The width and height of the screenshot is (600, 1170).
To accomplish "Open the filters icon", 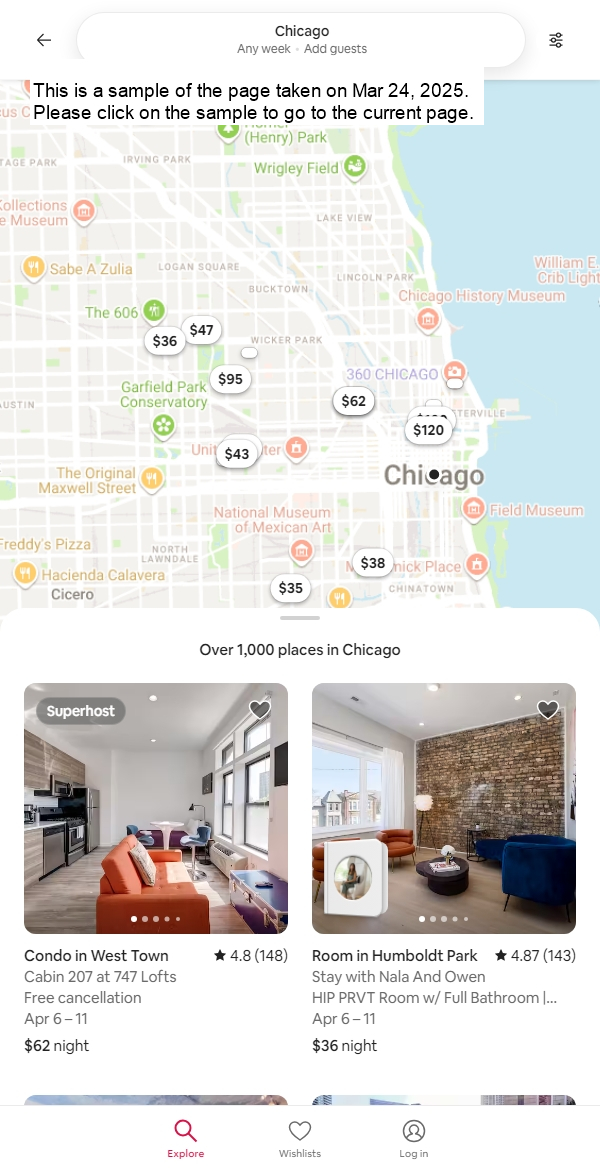I will pos(556,40).
